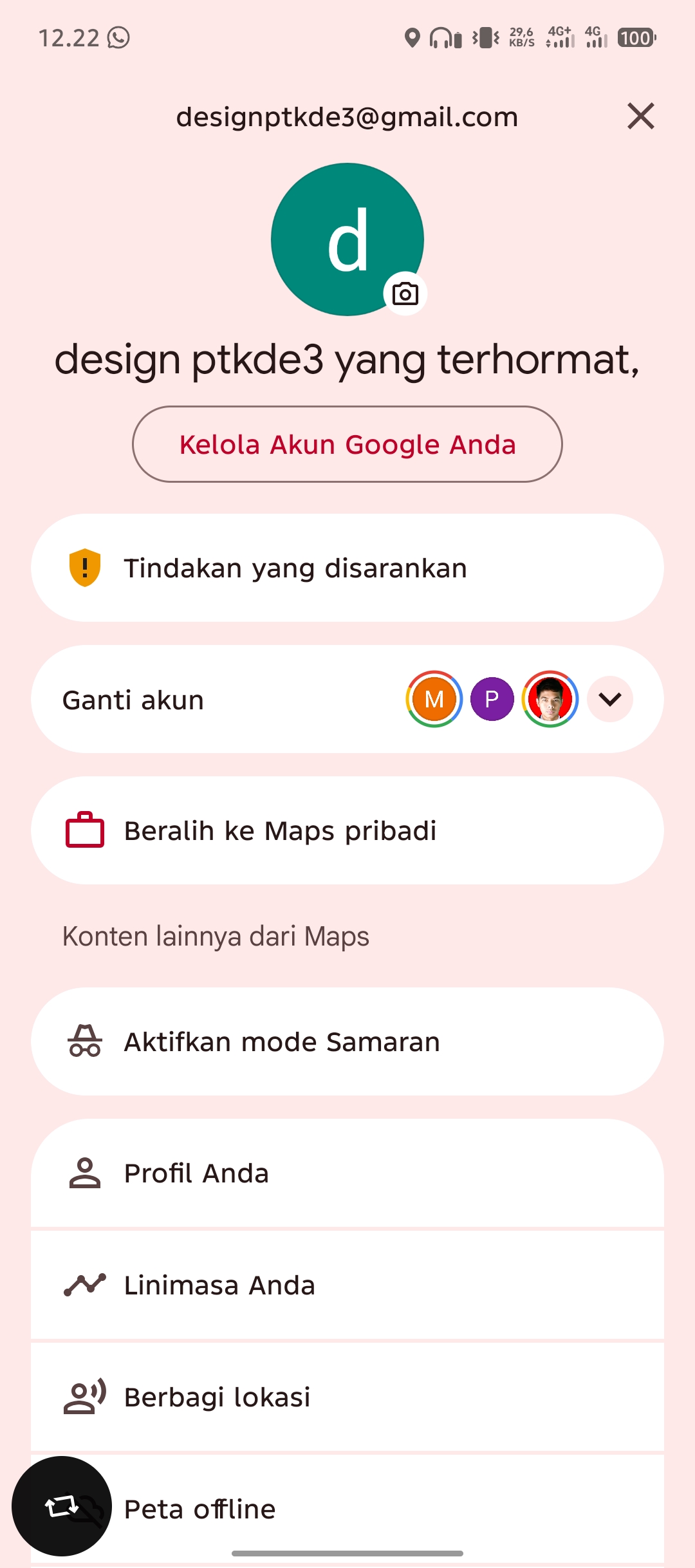Open Profil Anda
695x1568 pixels.
(x=347, y=1173)
